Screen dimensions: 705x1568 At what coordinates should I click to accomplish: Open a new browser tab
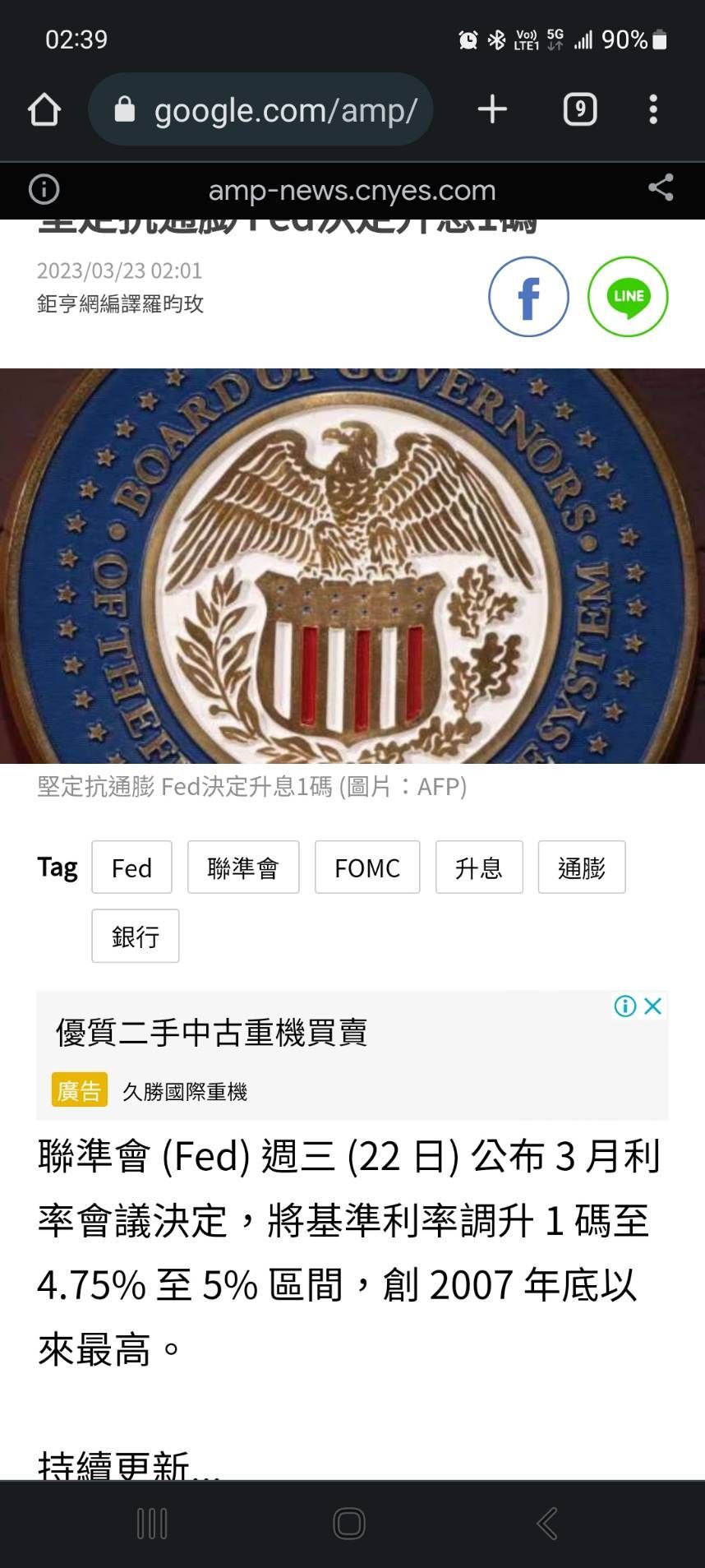point(492,109)
